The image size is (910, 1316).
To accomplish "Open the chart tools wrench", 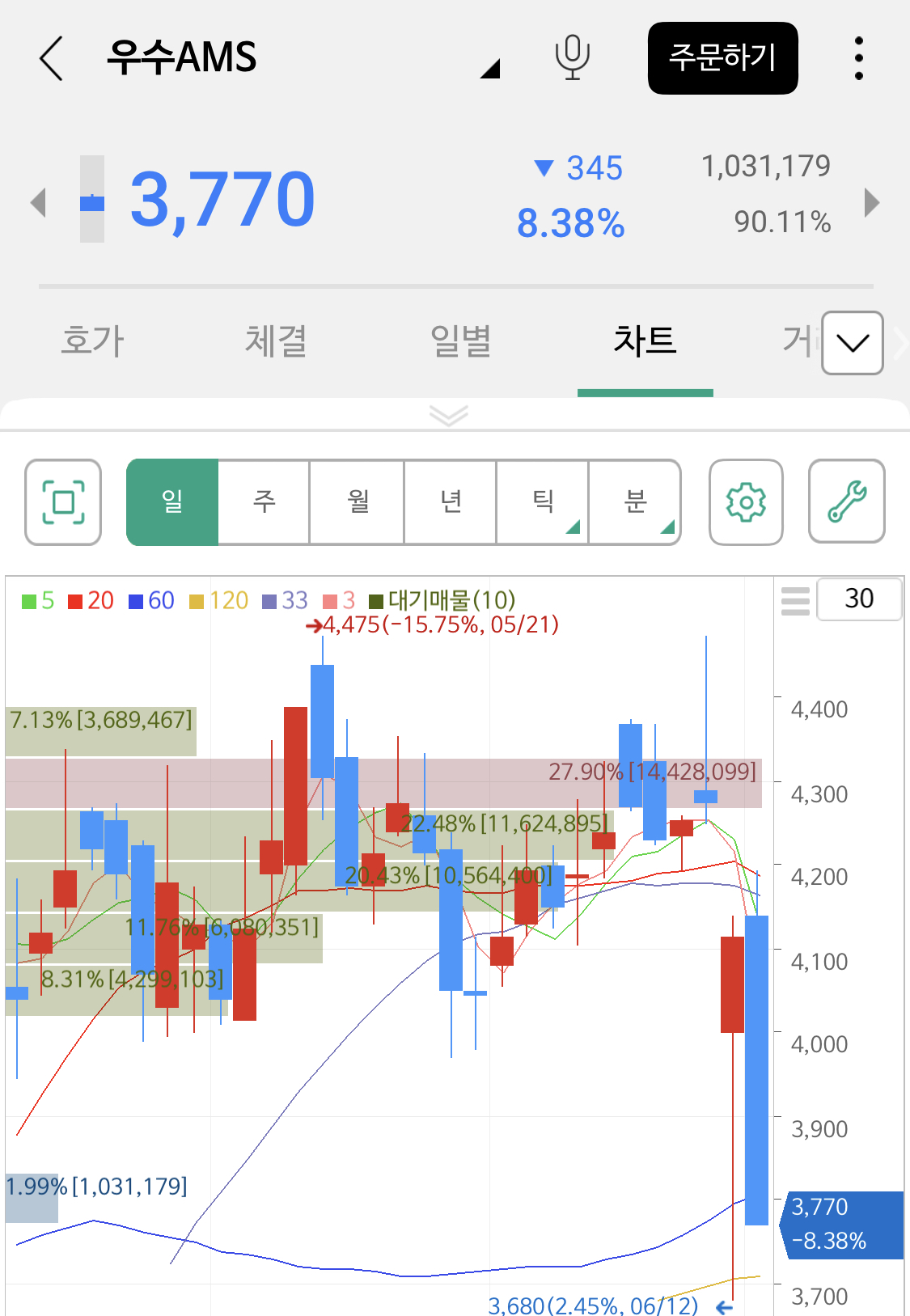I will tap(846, 501).
